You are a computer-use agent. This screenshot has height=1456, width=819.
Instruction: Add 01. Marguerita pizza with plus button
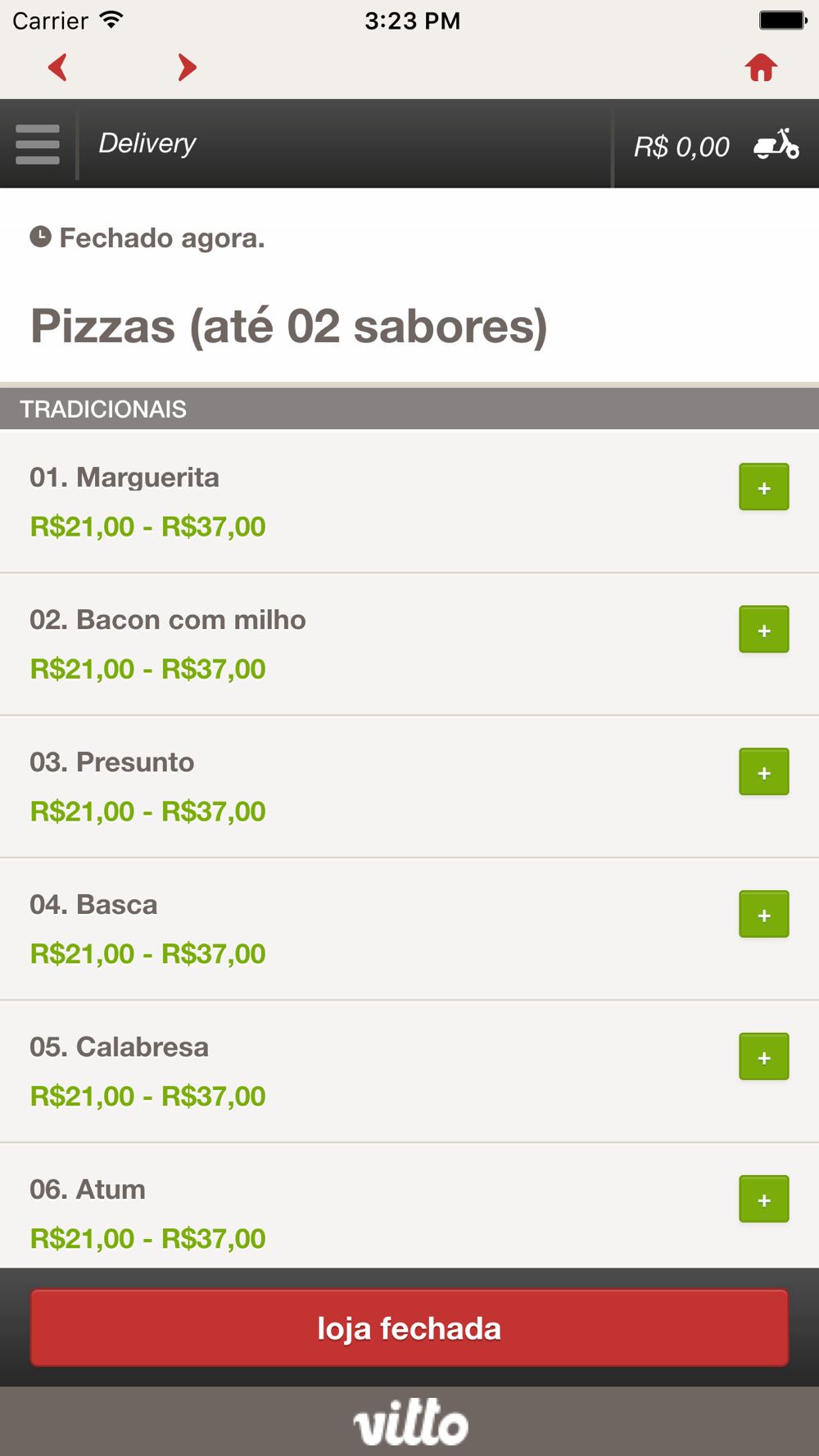(764, 487)
